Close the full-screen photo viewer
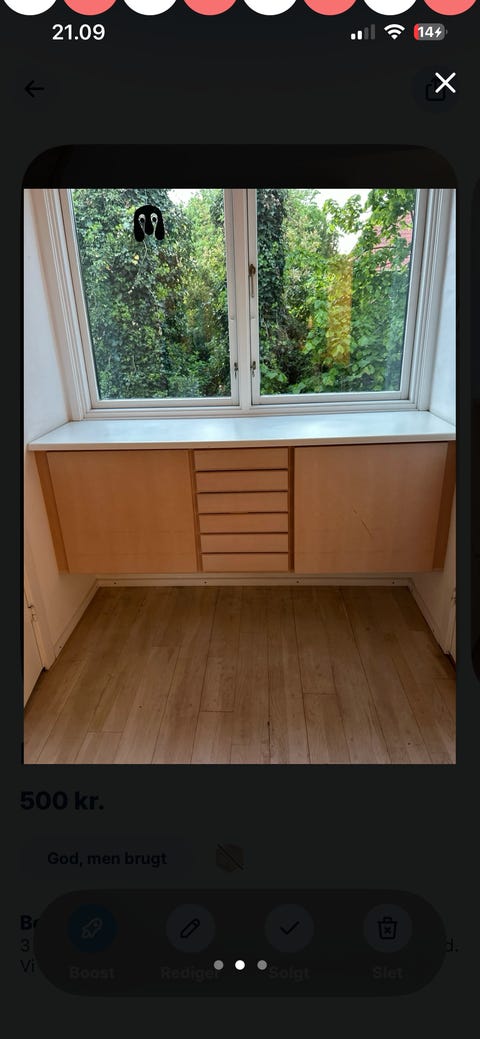 [x=445, y=83]
